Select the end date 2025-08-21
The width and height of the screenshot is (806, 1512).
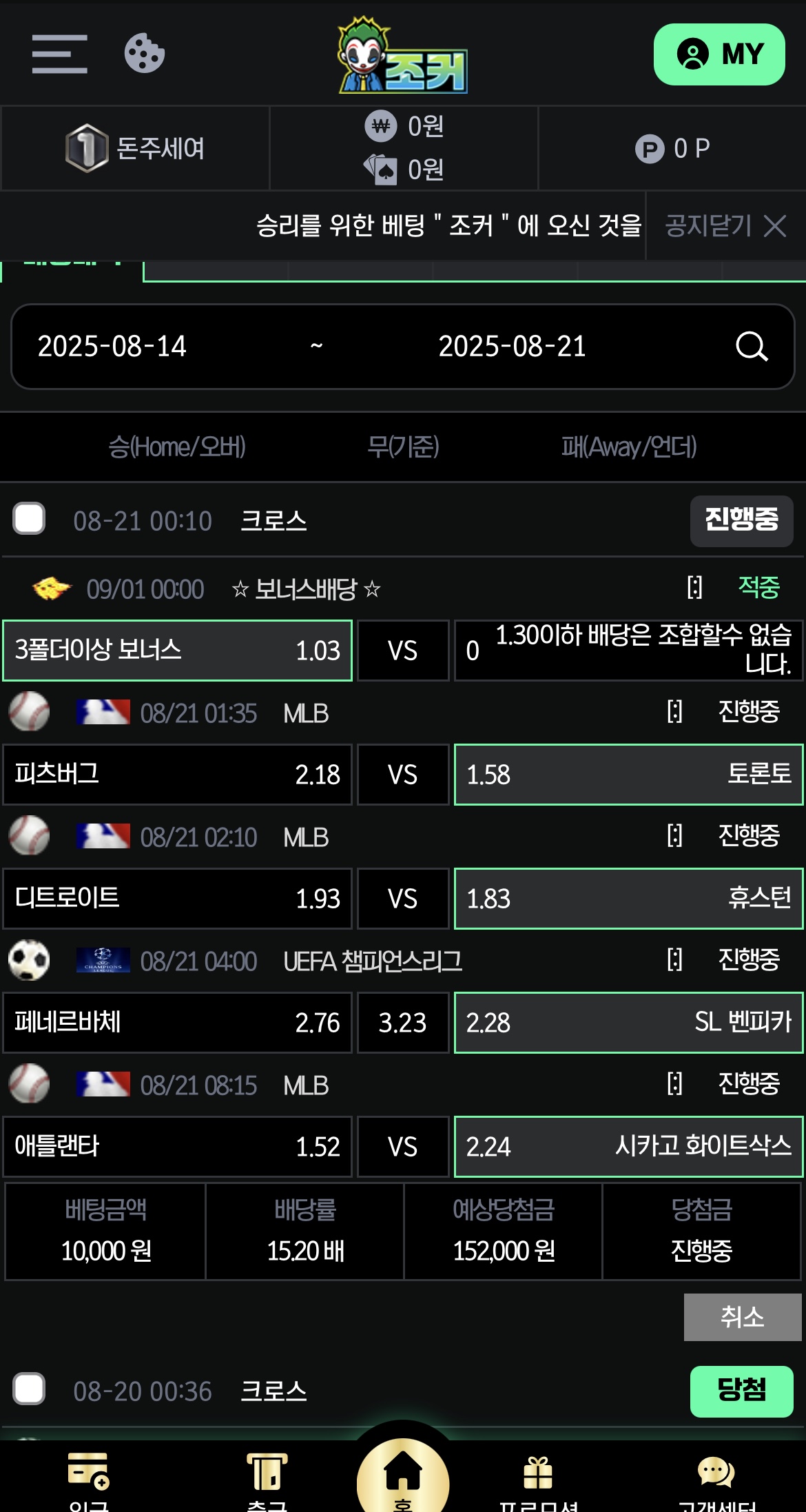512,347
